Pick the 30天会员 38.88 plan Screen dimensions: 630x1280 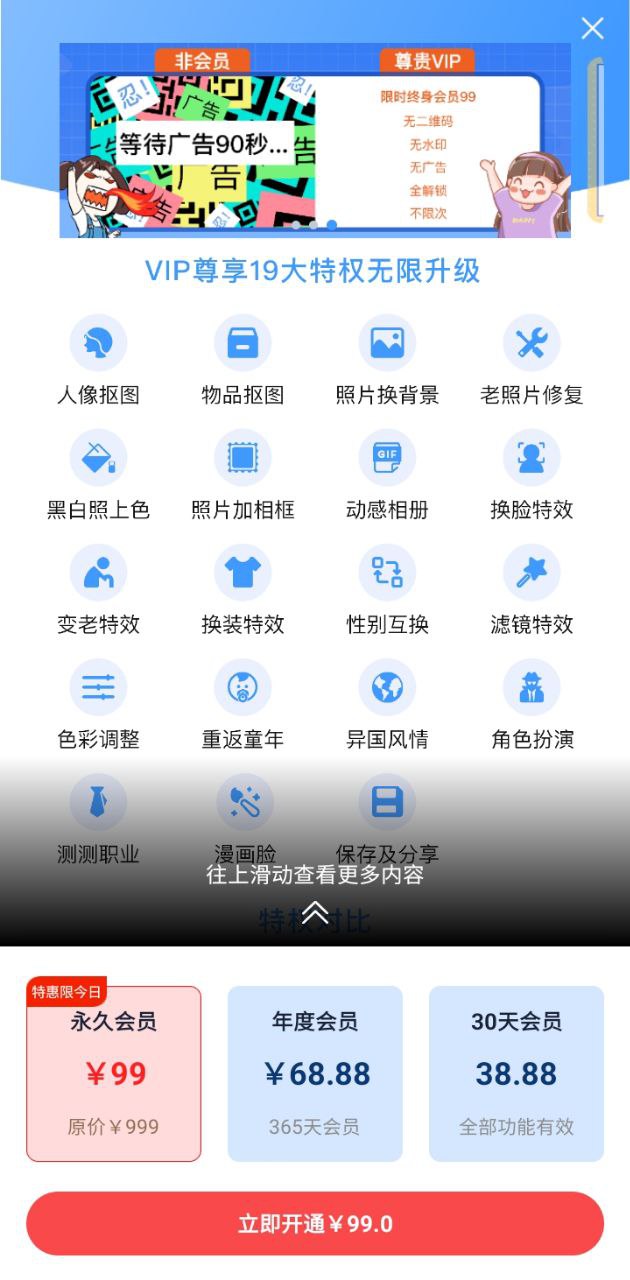(x=516, y=1074)
